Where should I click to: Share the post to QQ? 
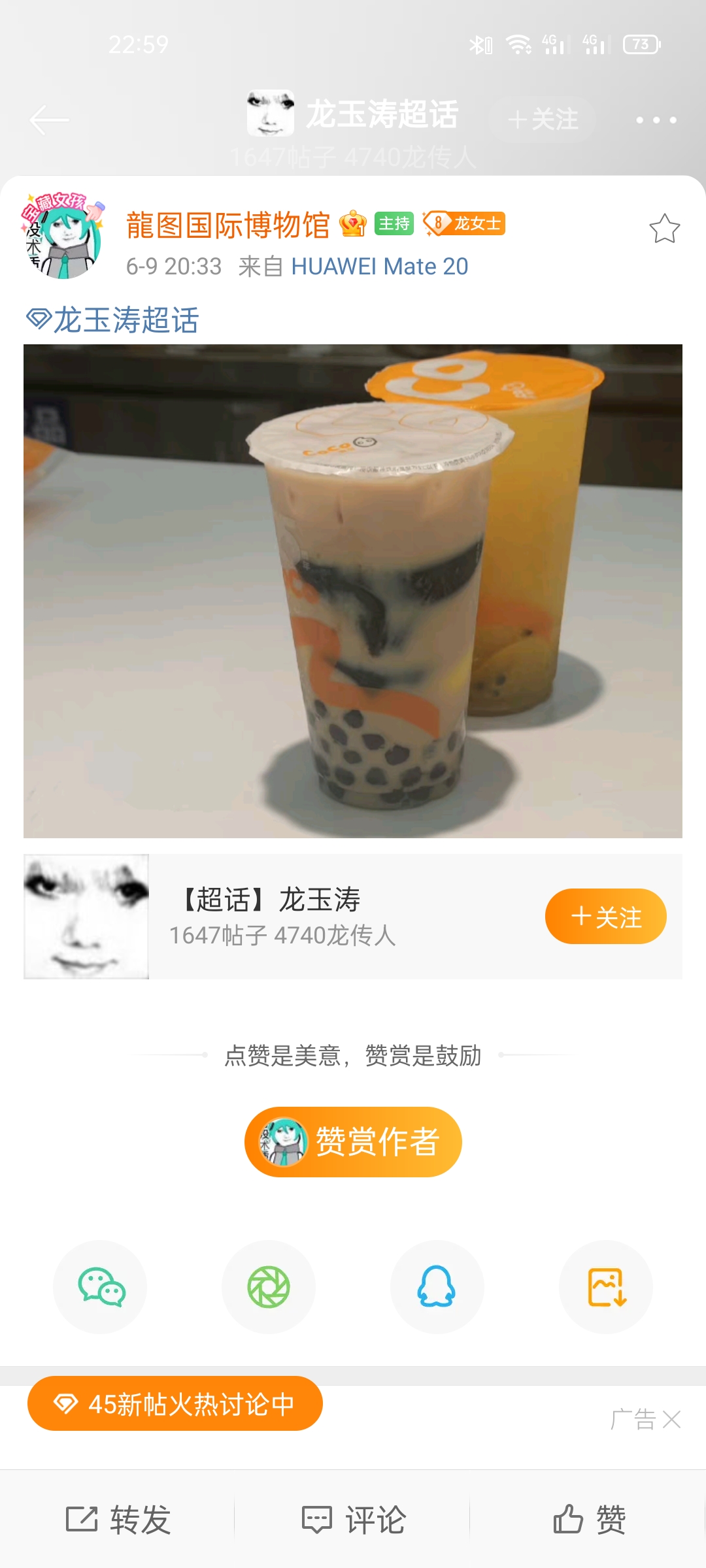pos(437,1286)
